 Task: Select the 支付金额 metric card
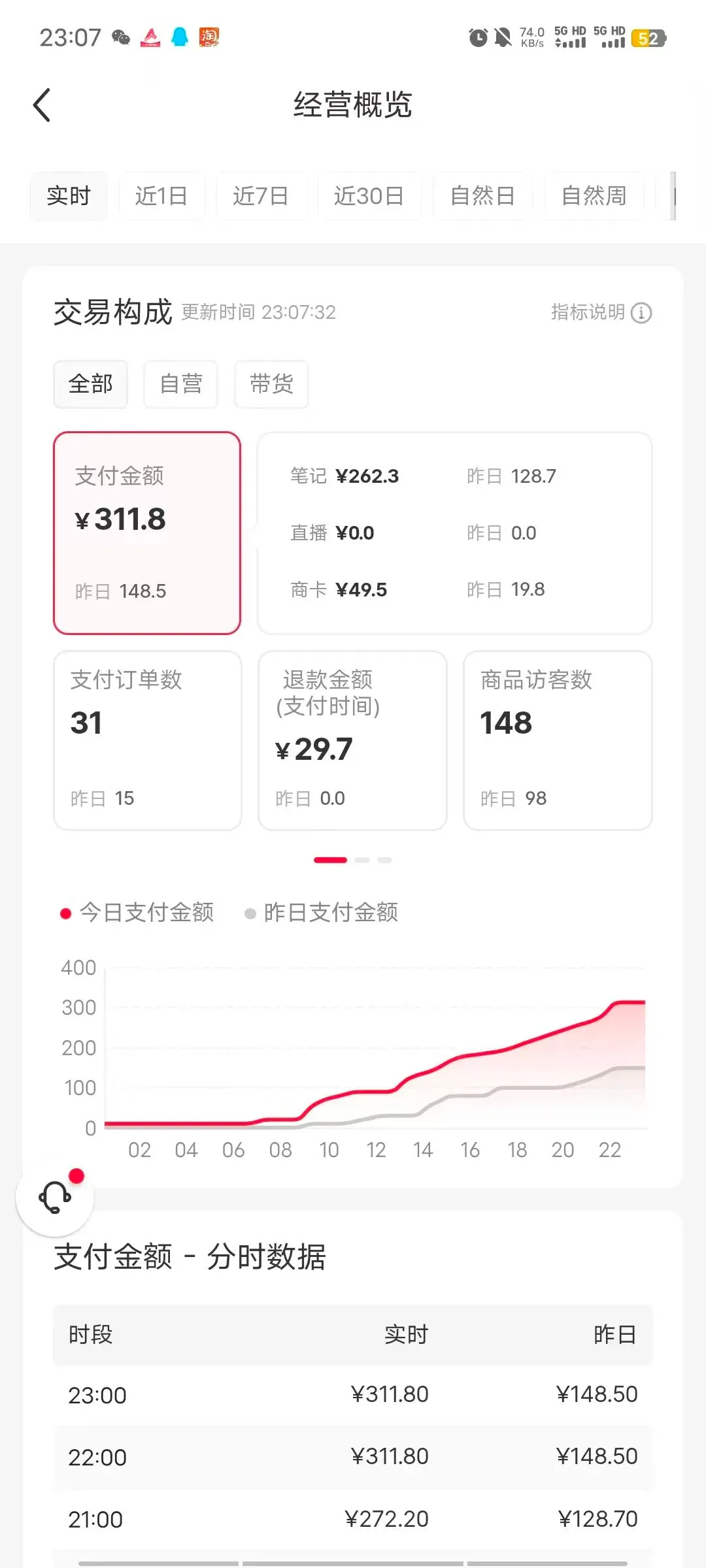(x=147, y=532)
